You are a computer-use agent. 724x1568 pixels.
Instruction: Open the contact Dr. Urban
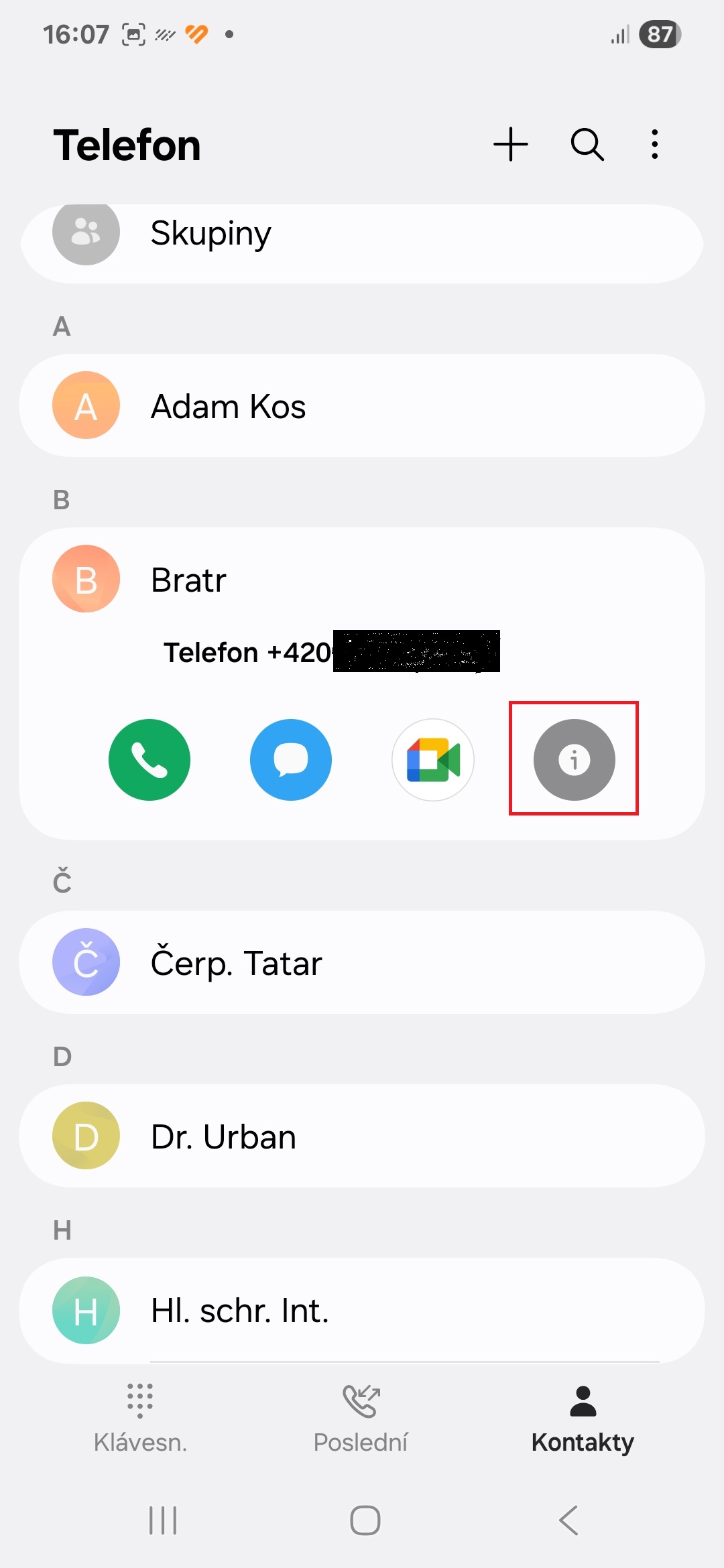point(362,1136)
